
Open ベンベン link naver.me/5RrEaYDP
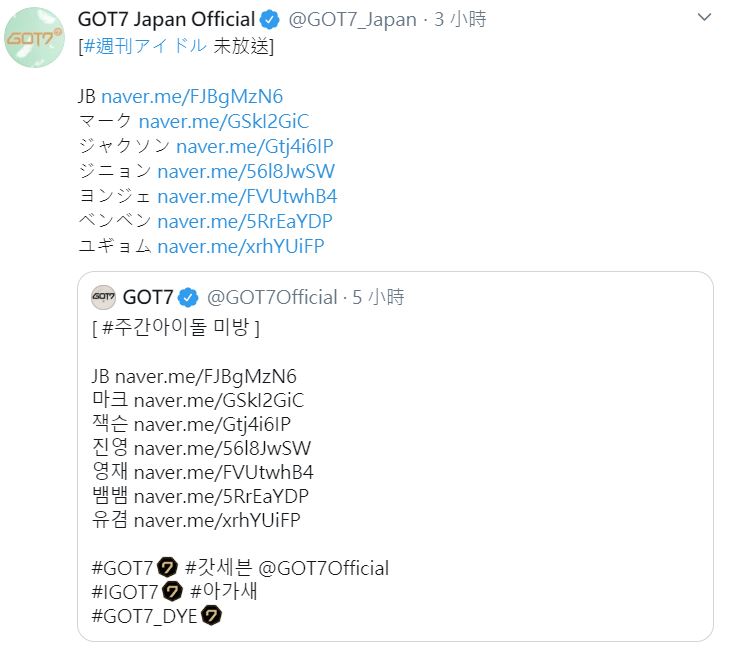coord(245,221)
